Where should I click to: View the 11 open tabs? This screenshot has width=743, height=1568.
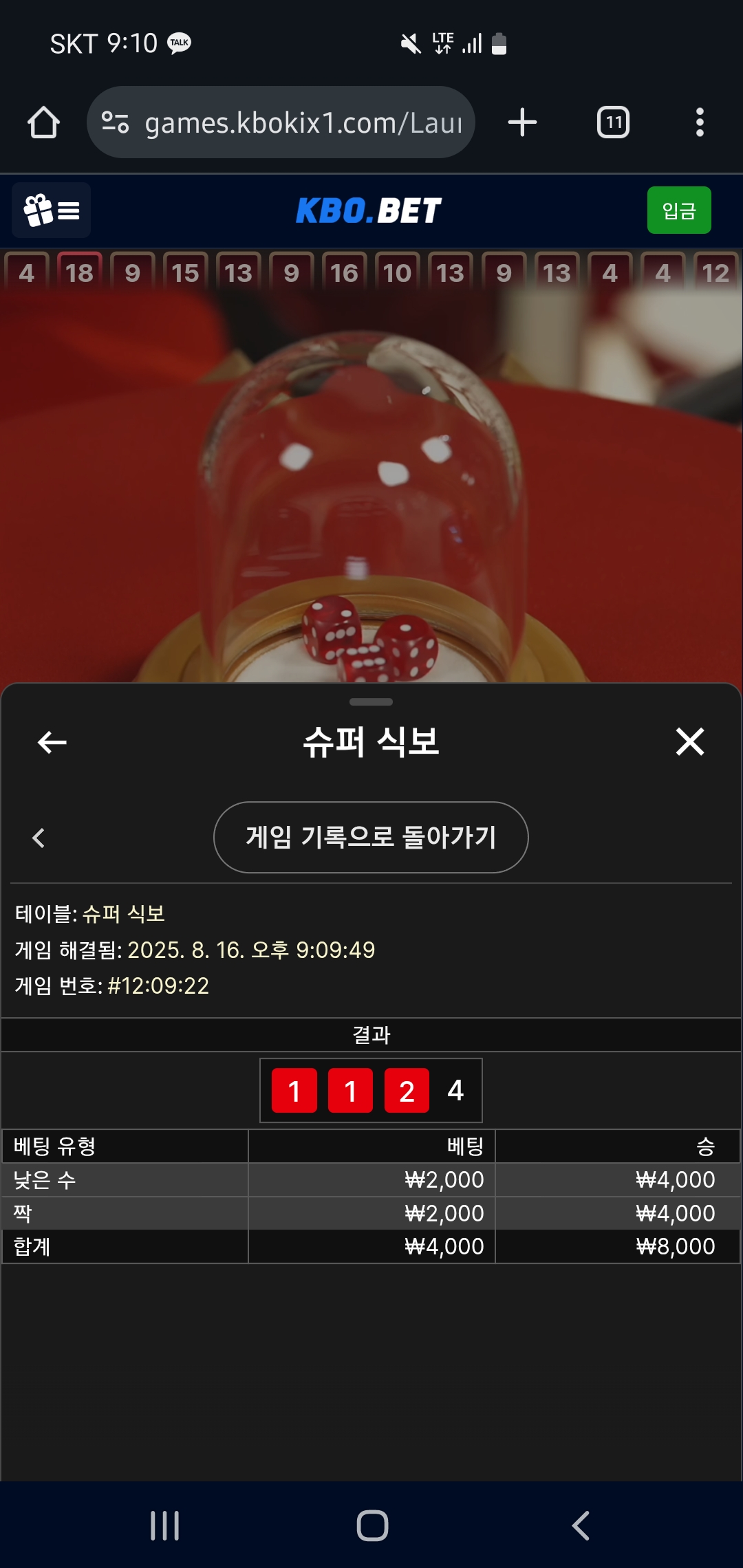[613, 122]
